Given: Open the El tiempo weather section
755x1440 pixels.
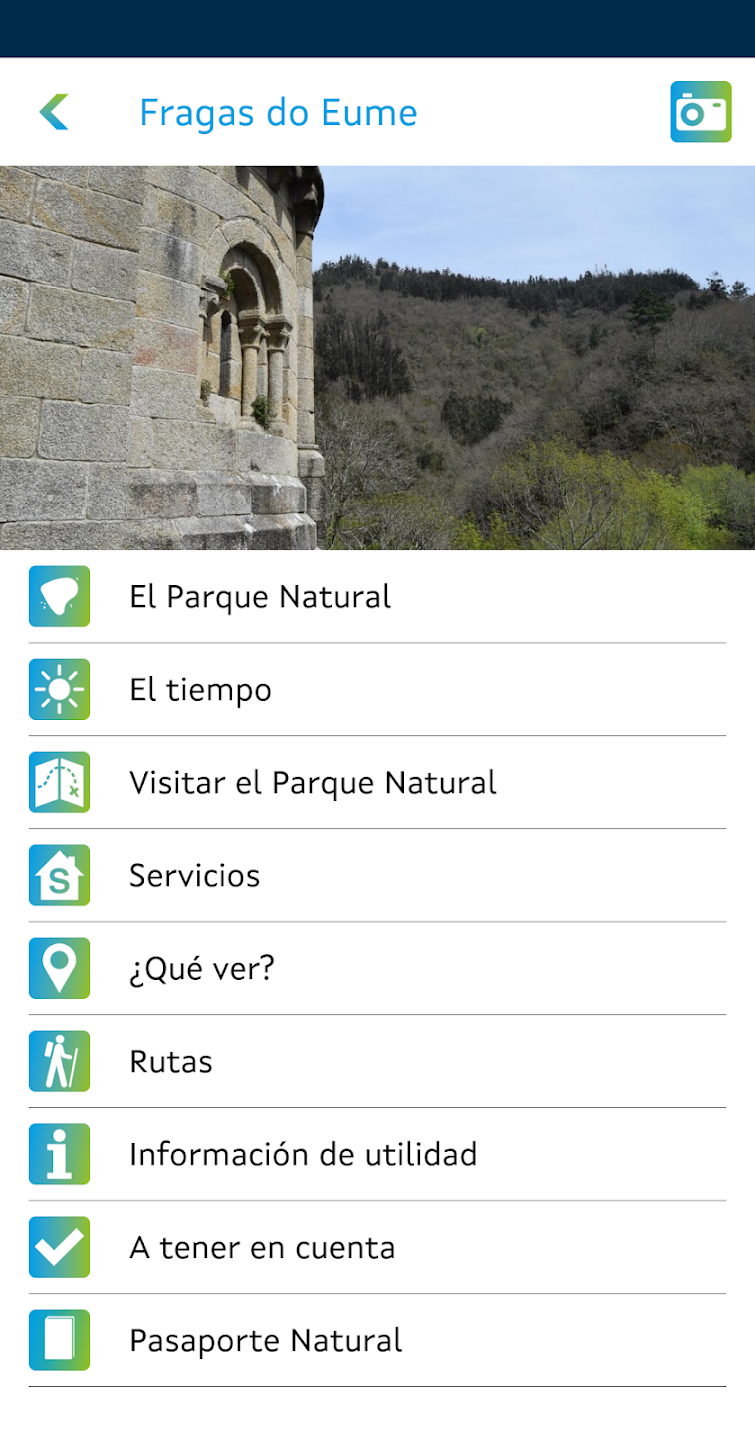Looking at the screenshot, I should coord(200,689).
